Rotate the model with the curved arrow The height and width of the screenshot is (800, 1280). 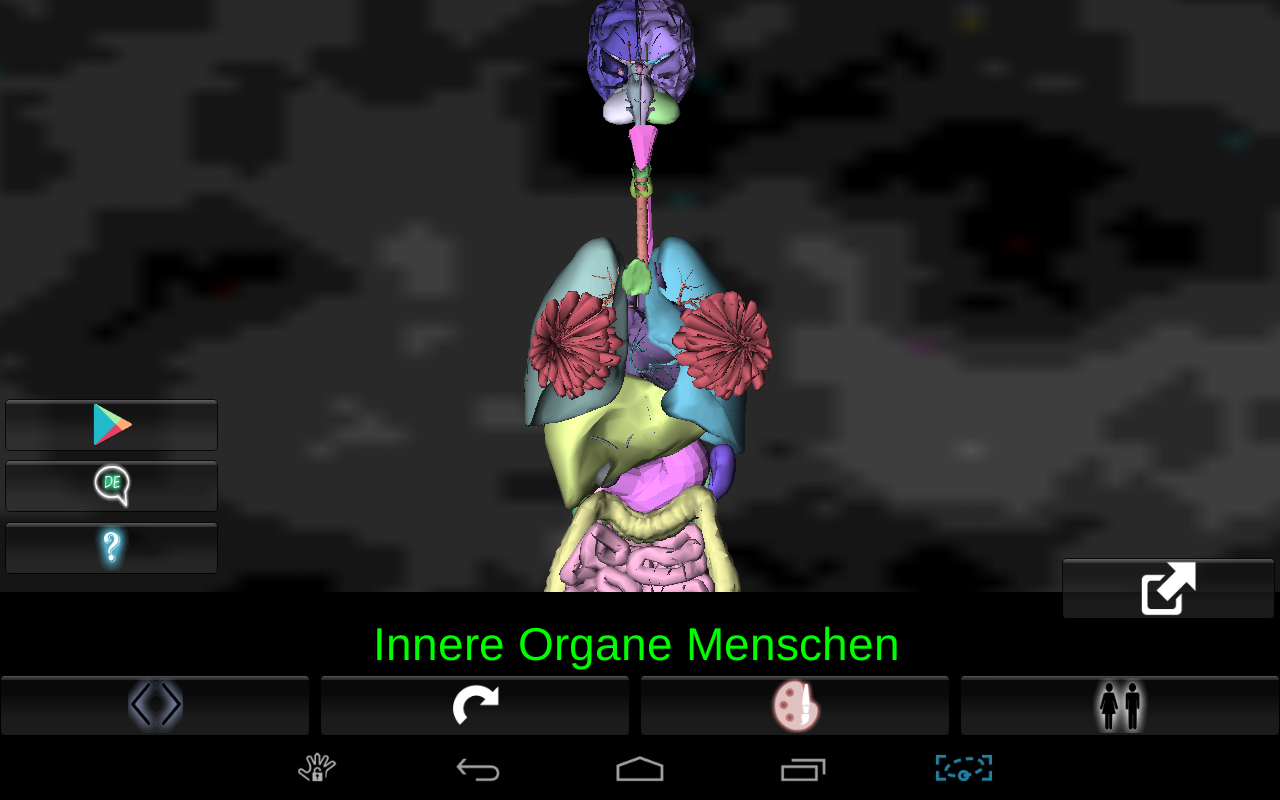475,705
